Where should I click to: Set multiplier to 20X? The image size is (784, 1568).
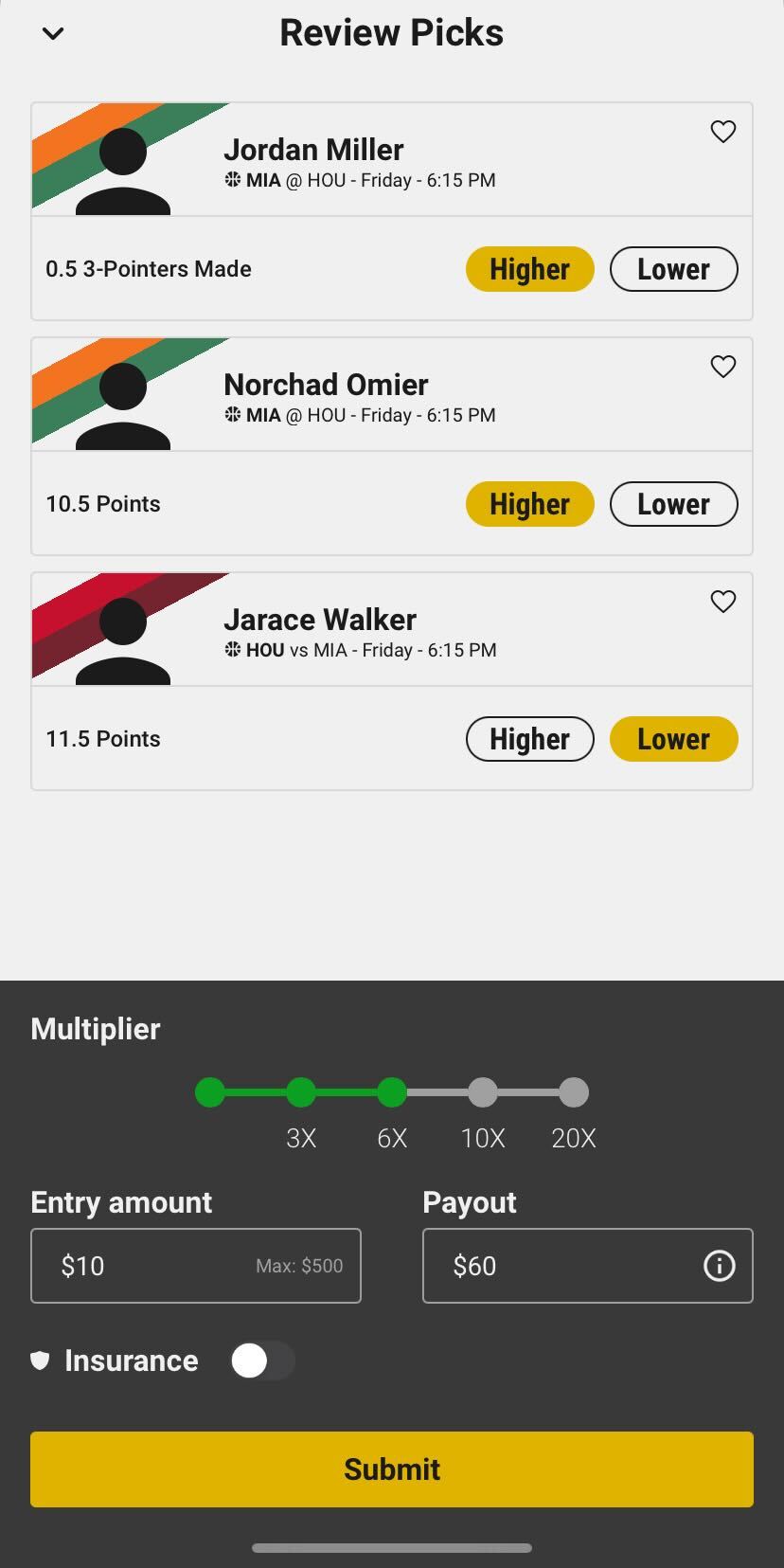click(574, 1093)
